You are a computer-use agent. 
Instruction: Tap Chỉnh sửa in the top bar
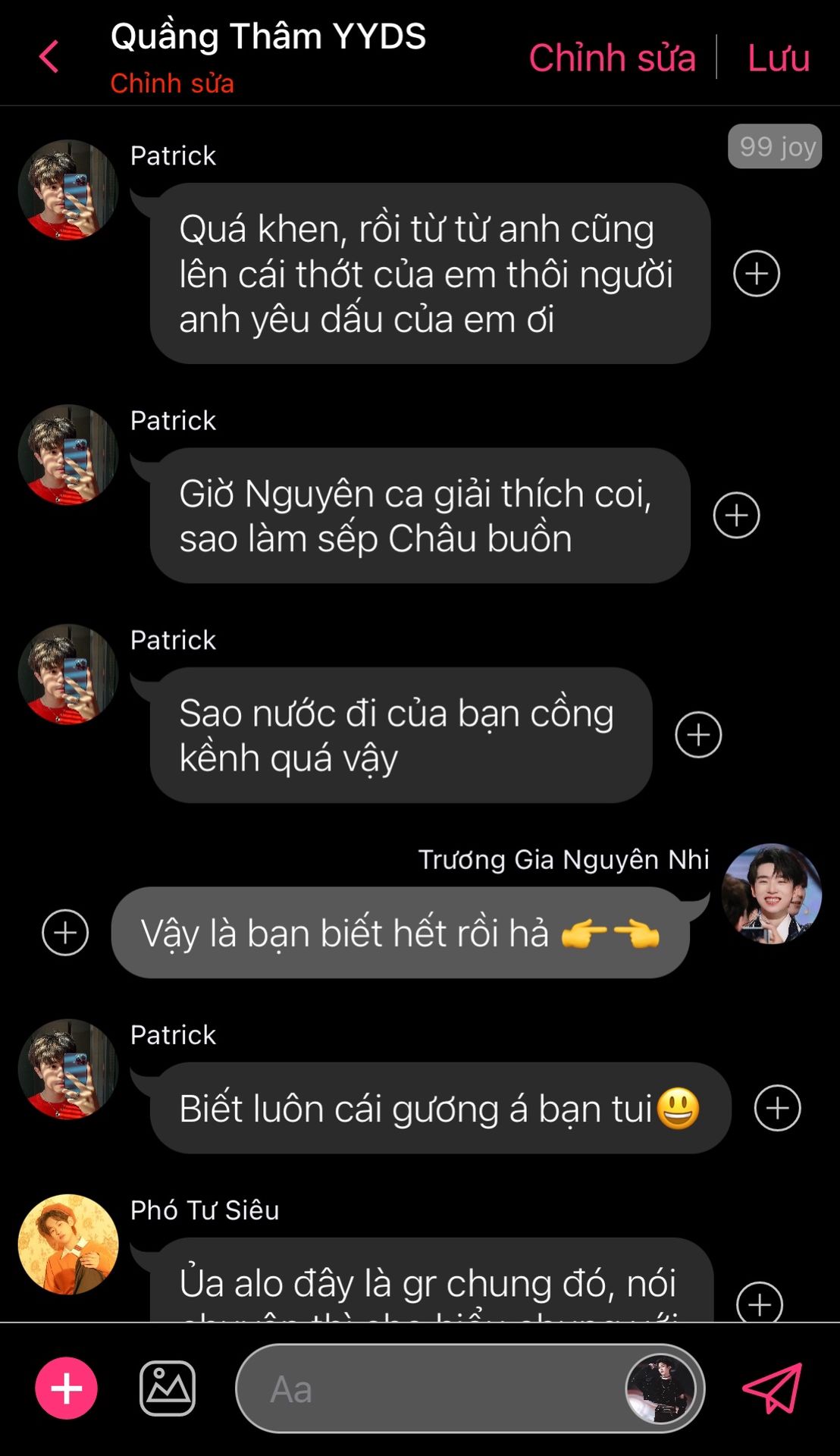pos(612,58)
